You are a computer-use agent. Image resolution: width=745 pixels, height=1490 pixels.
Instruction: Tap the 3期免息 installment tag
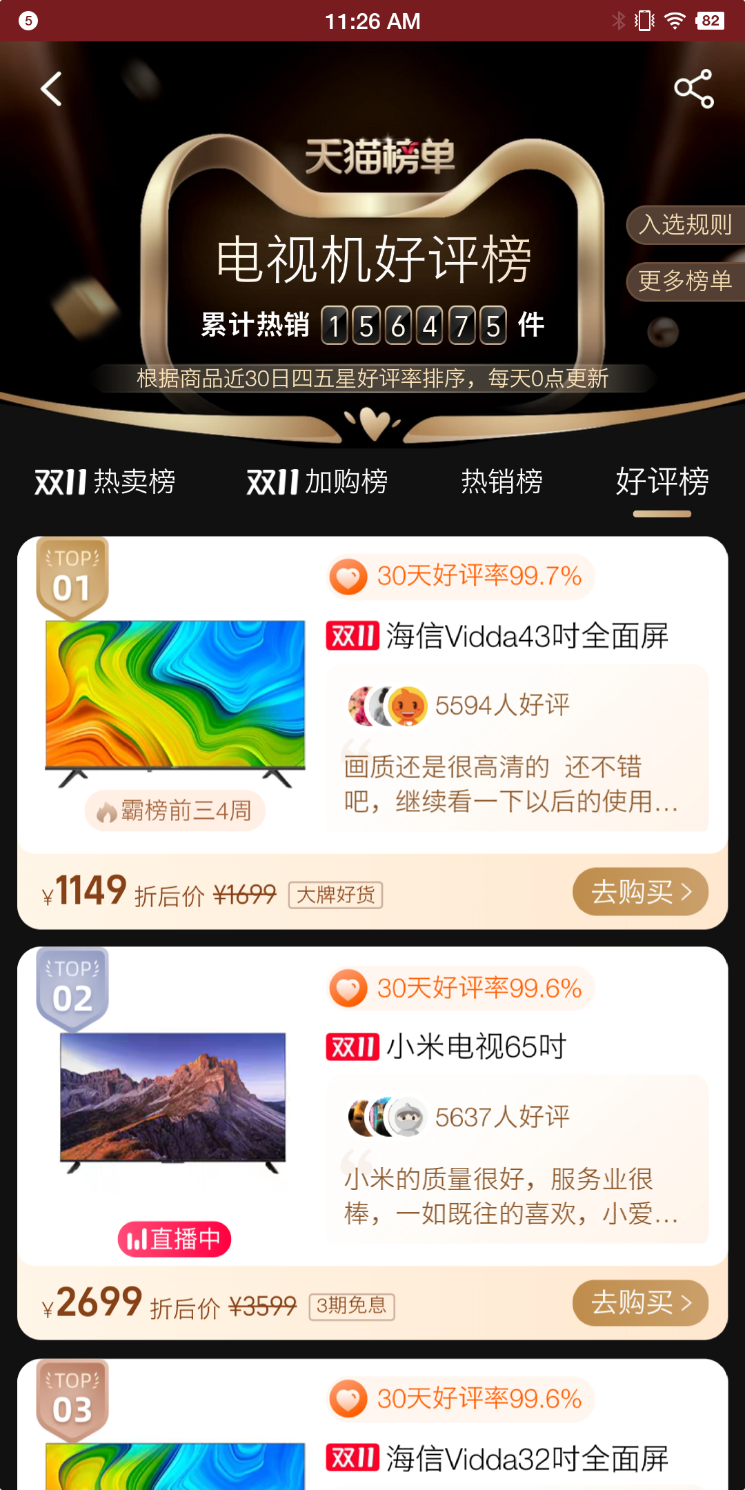point(351,1307)
